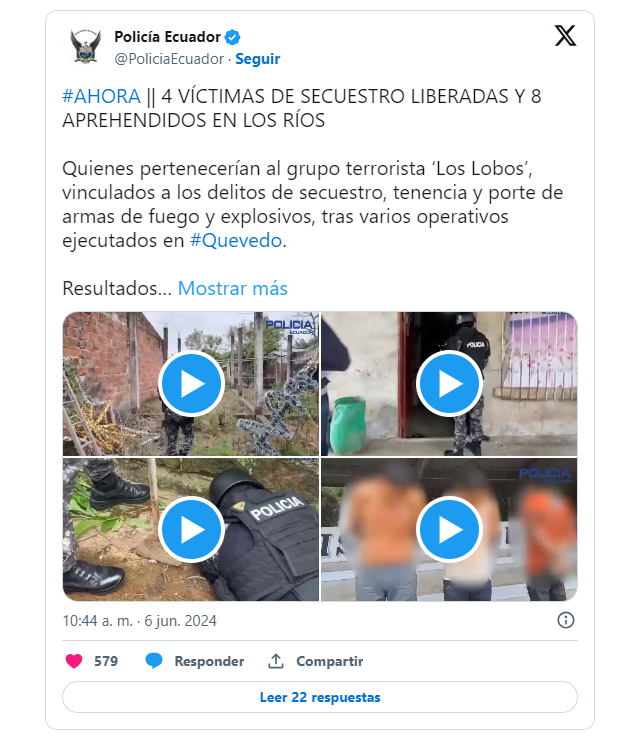
Task: Share the tweet via Compartir
Action: 315,661
